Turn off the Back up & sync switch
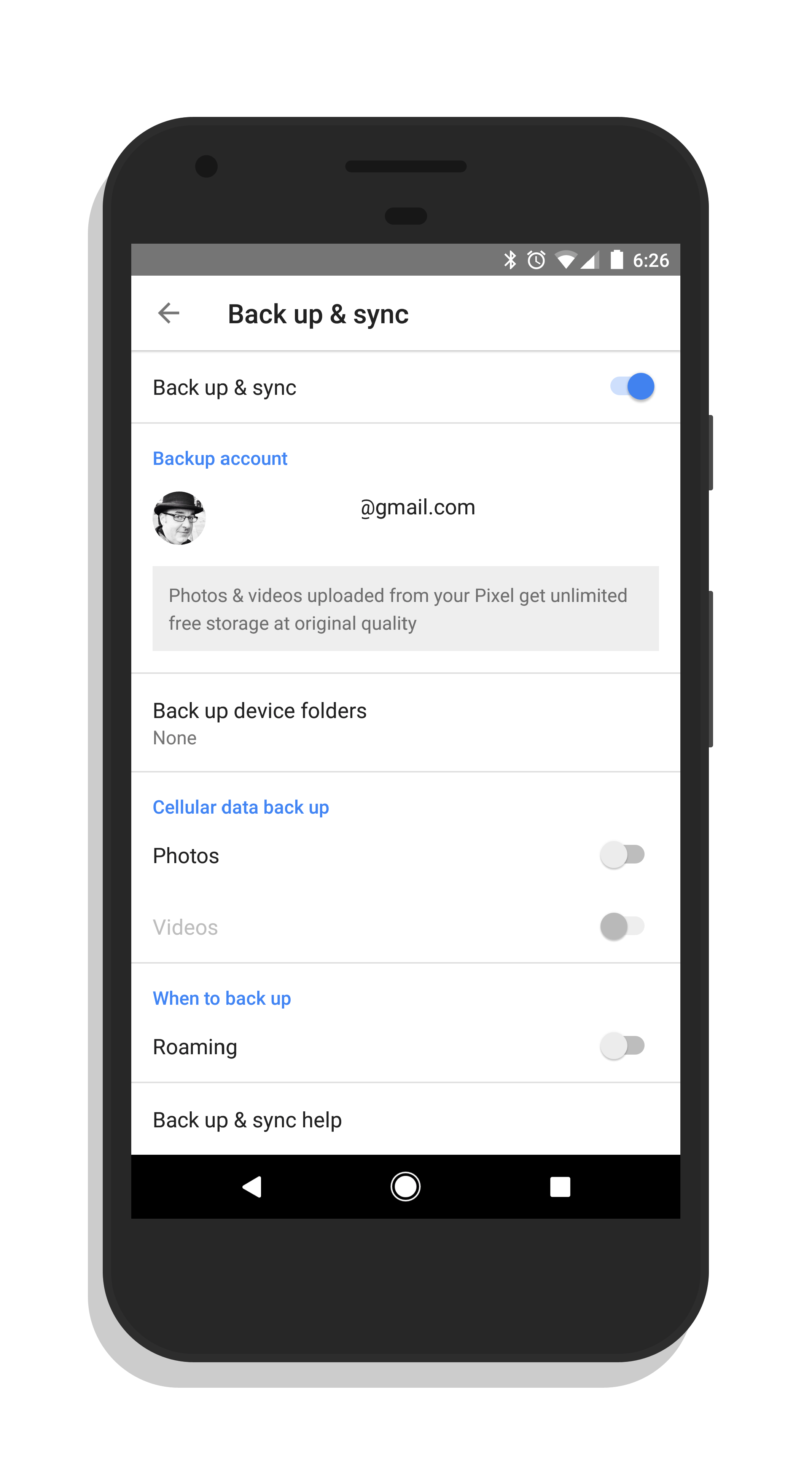Viewport: 812px width, 1462px height. click(632, 386)
